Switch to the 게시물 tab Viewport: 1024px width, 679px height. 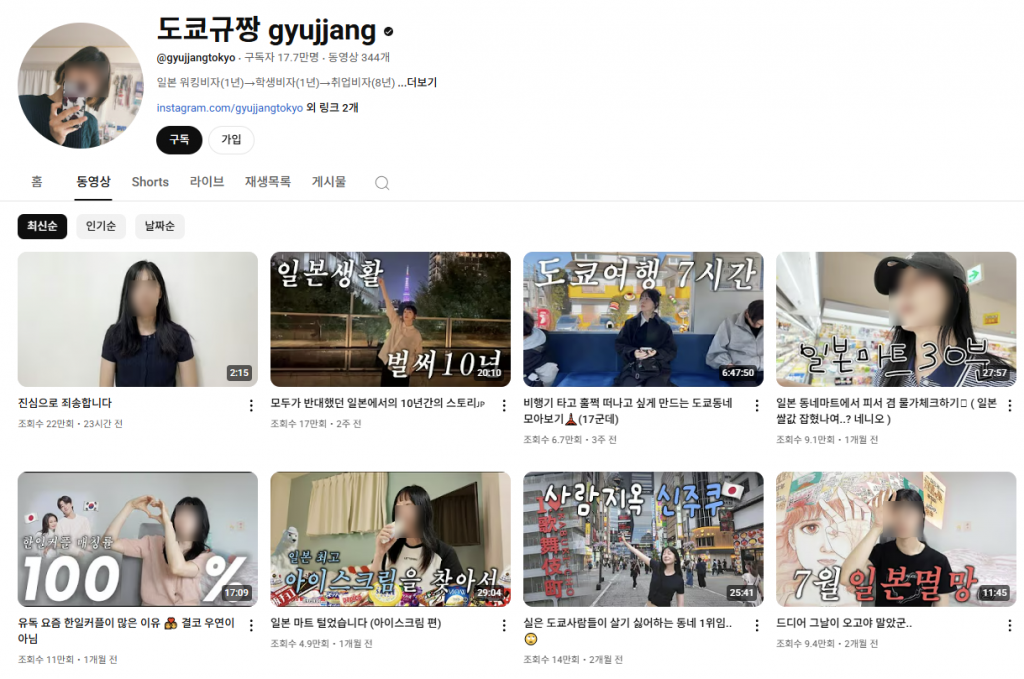click(x=329, y=182)
